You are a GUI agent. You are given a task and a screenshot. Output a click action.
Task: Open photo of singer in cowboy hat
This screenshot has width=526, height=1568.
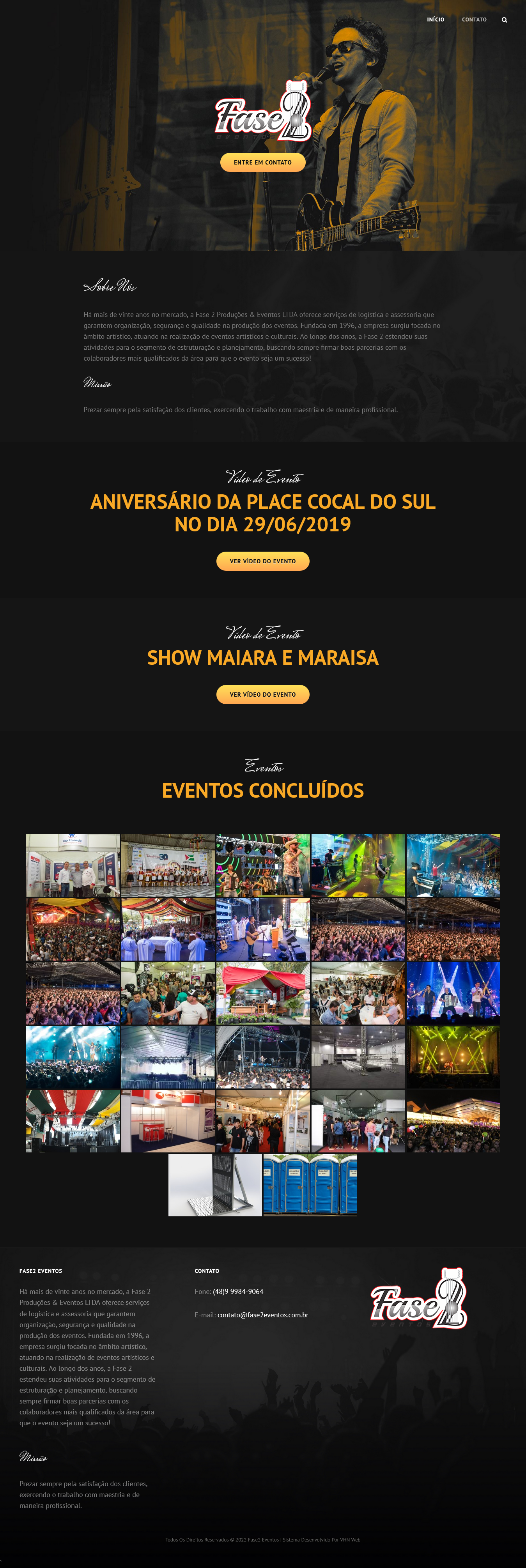[262, 865]
